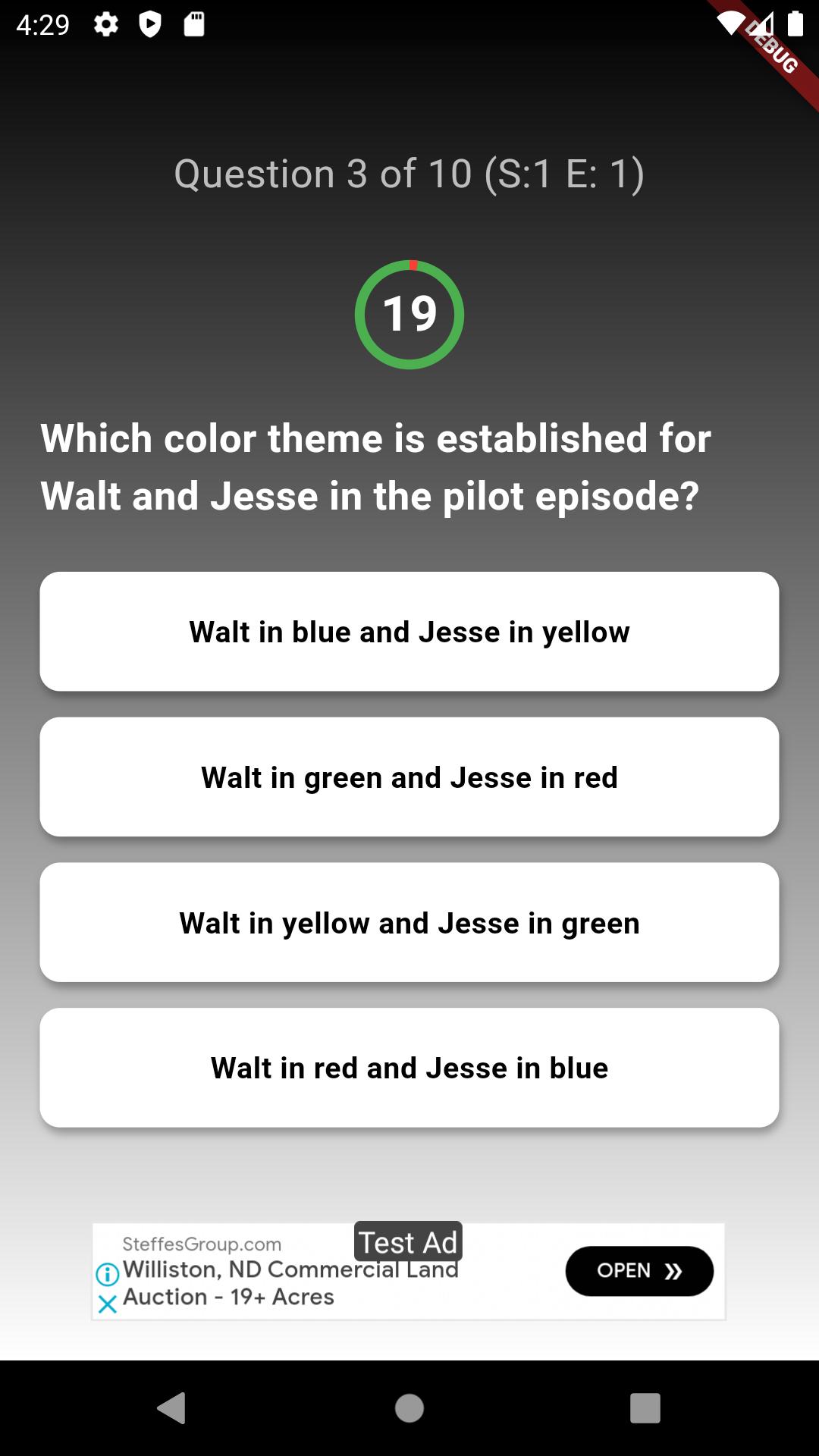Return to the home screen
The height and width of the screenshot is (1456, 819).
point(409,1408)
